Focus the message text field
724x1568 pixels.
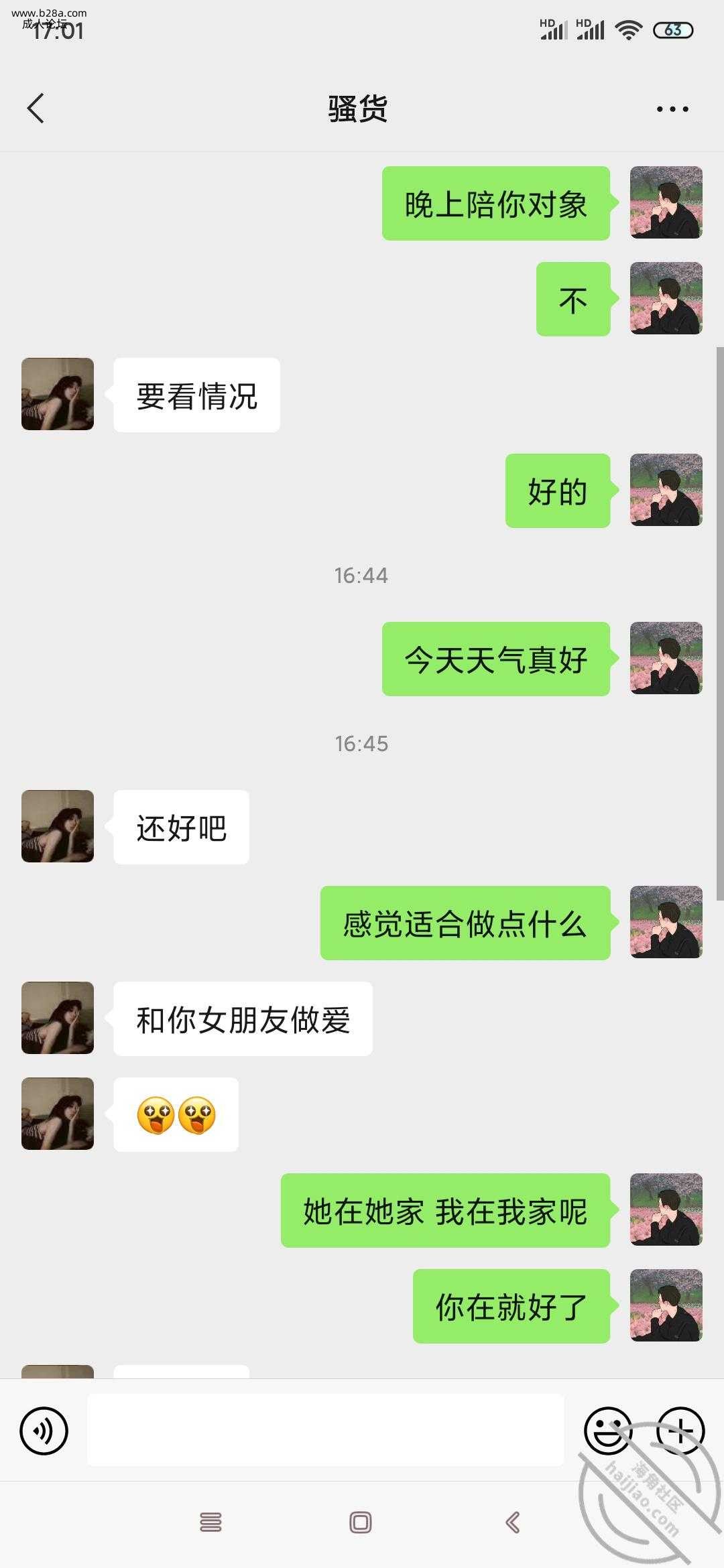325,1430
